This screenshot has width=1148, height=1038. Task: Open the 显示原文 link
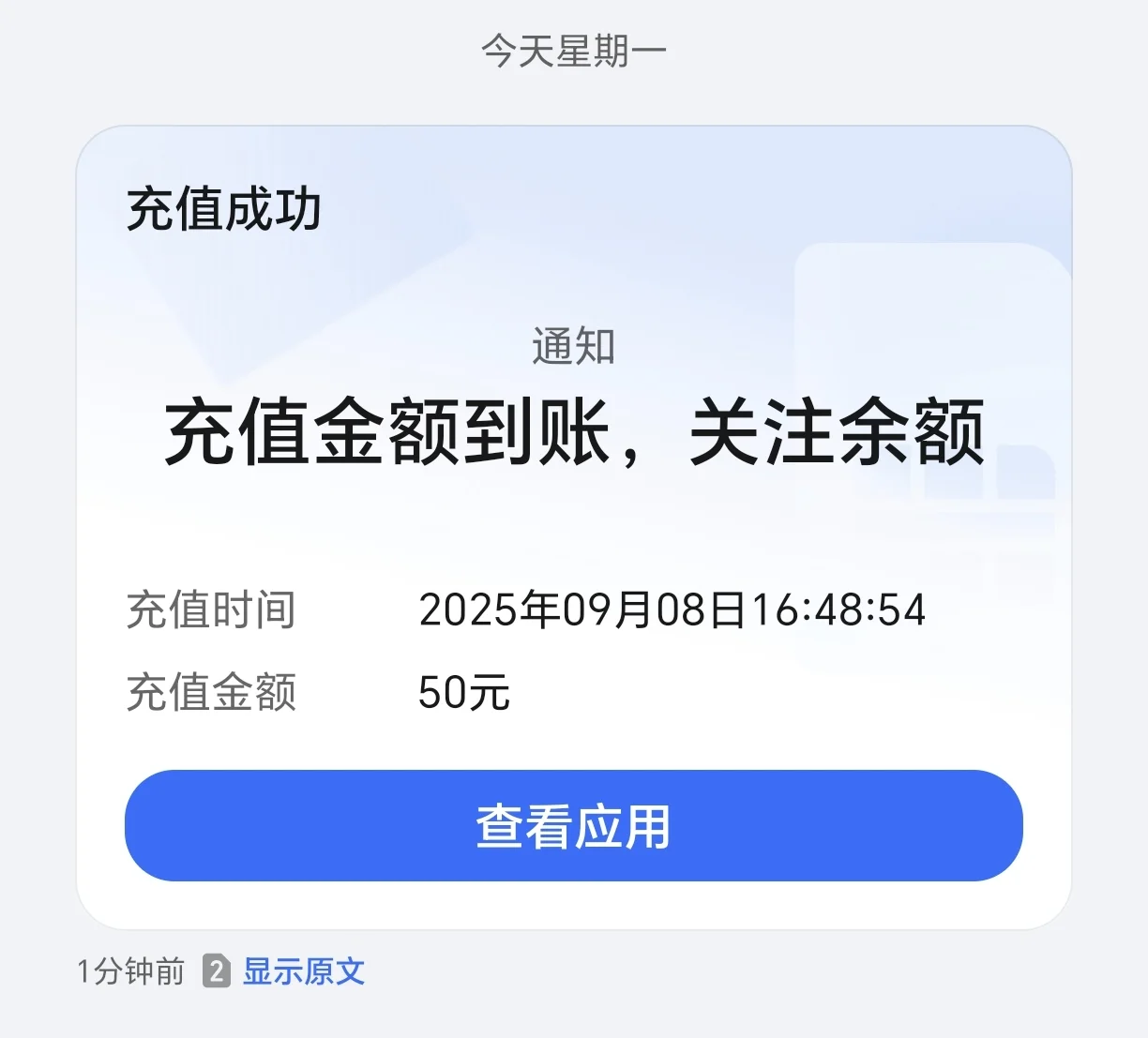304,971
